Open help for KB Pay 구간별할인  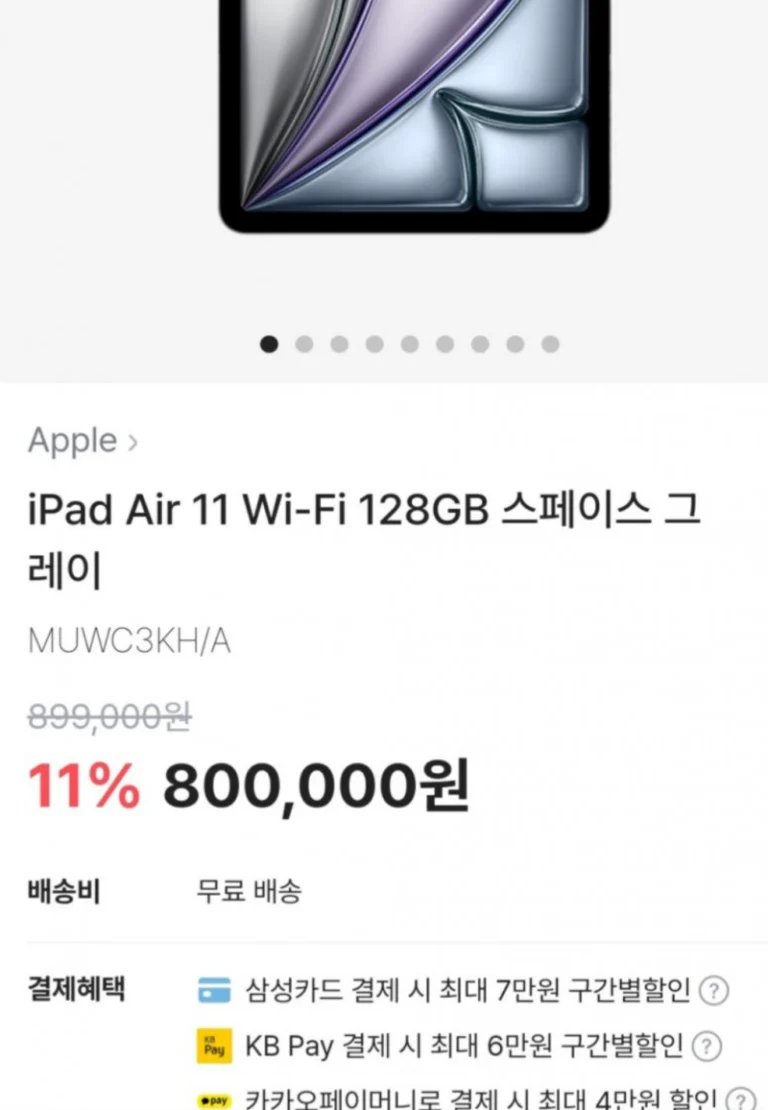coord(706,1046)
